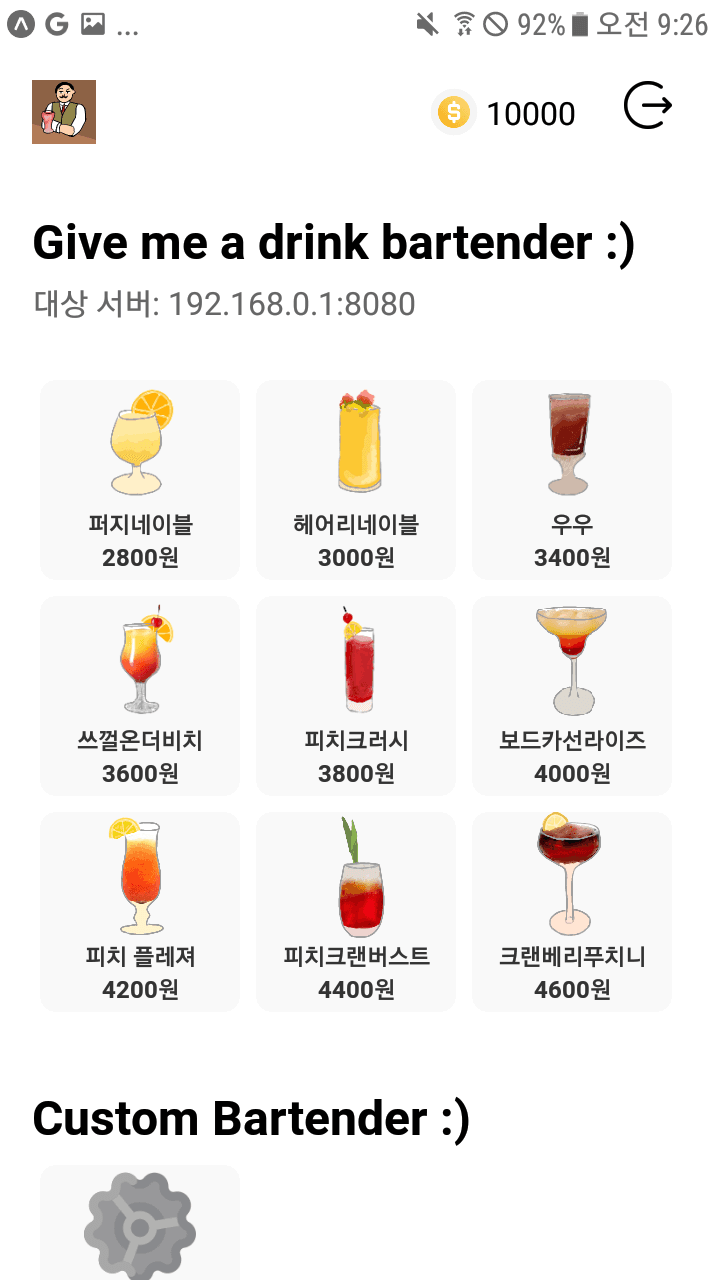Open the bartender profile avatar

[64, 112]
